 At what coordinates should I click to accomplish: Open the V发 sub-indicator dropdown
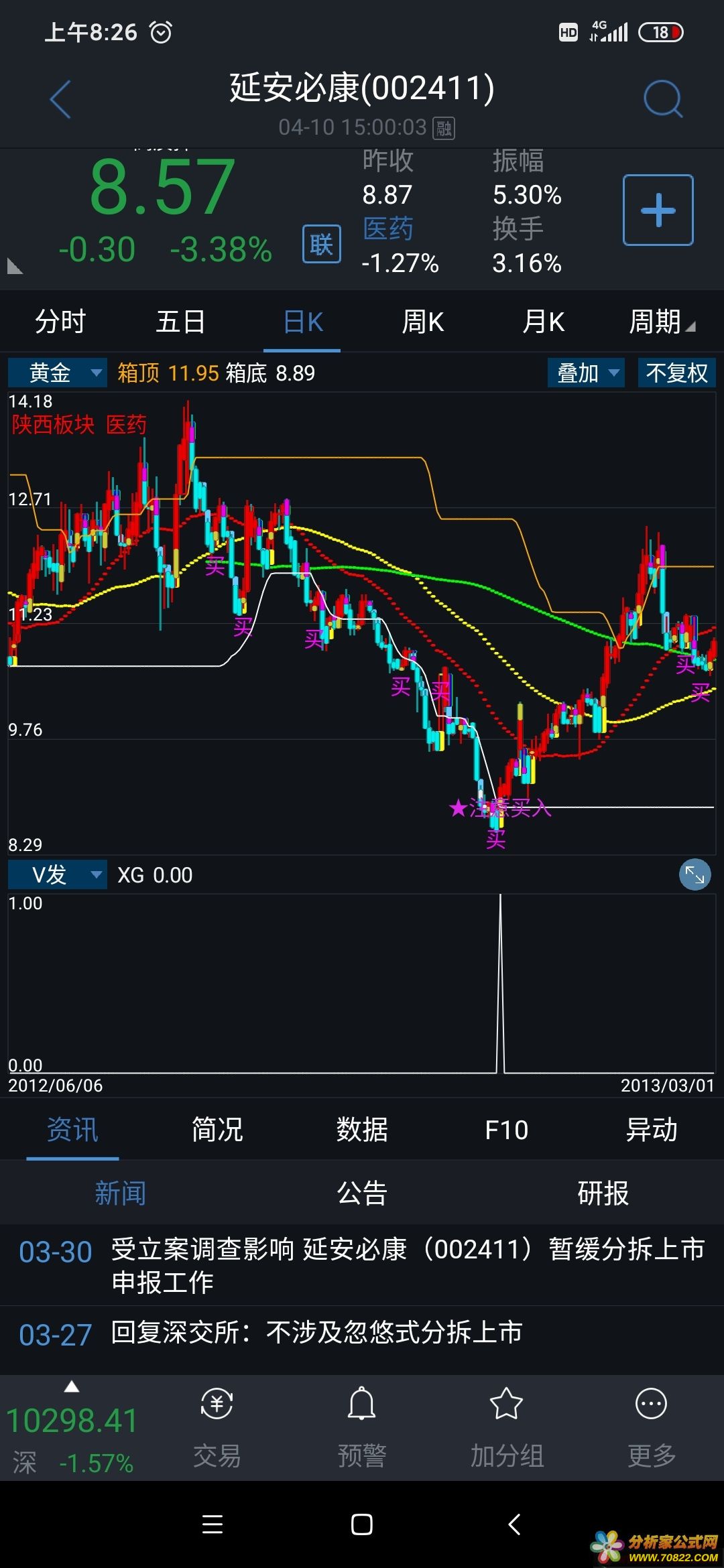pos(58,874)
